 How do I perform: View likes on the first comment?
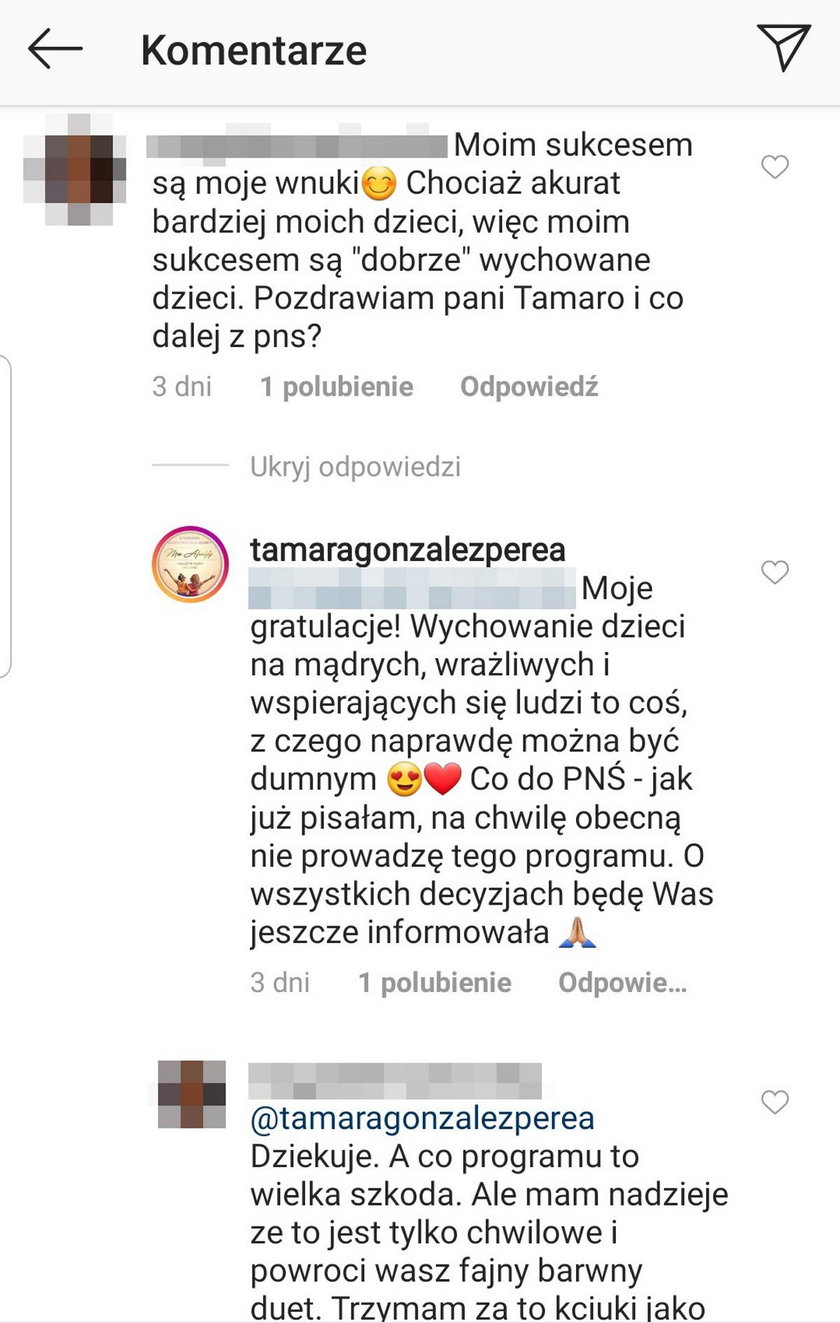pos(337,387)
